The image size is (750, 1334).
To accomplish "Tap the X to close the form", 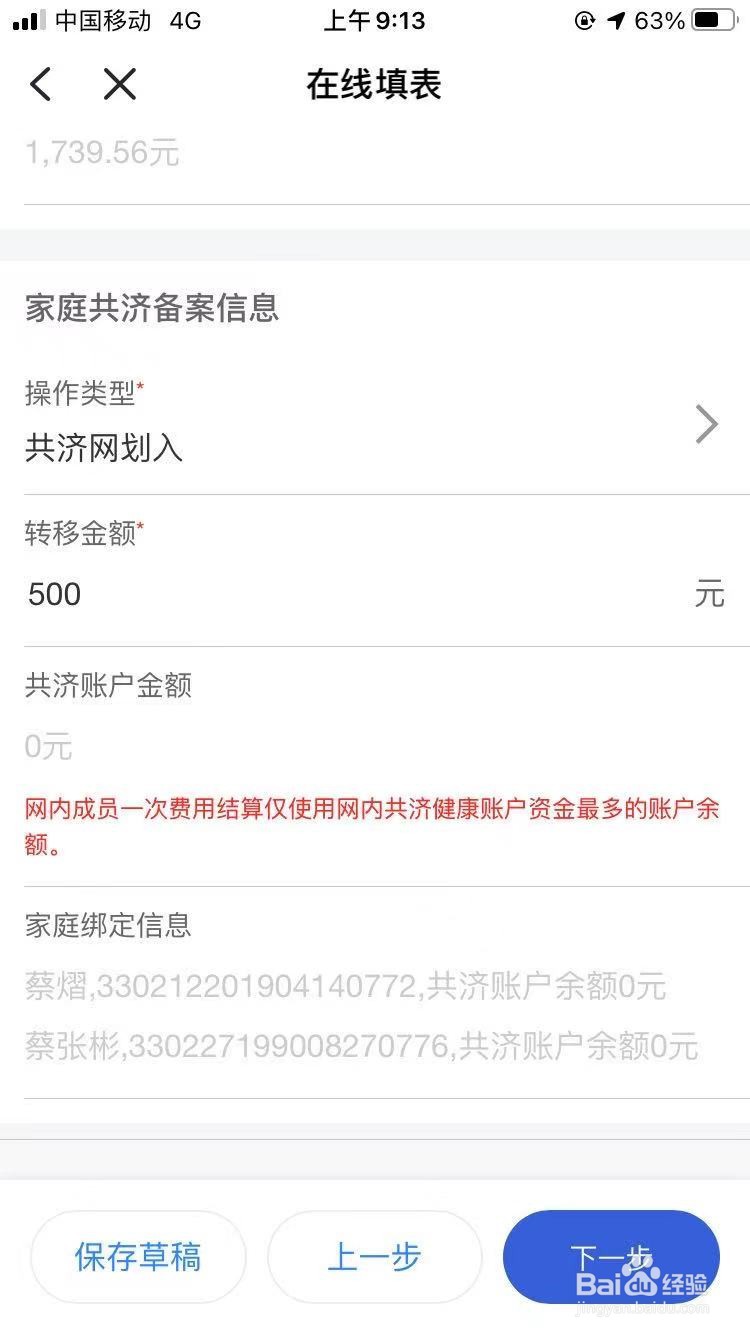I will [119, 84].
